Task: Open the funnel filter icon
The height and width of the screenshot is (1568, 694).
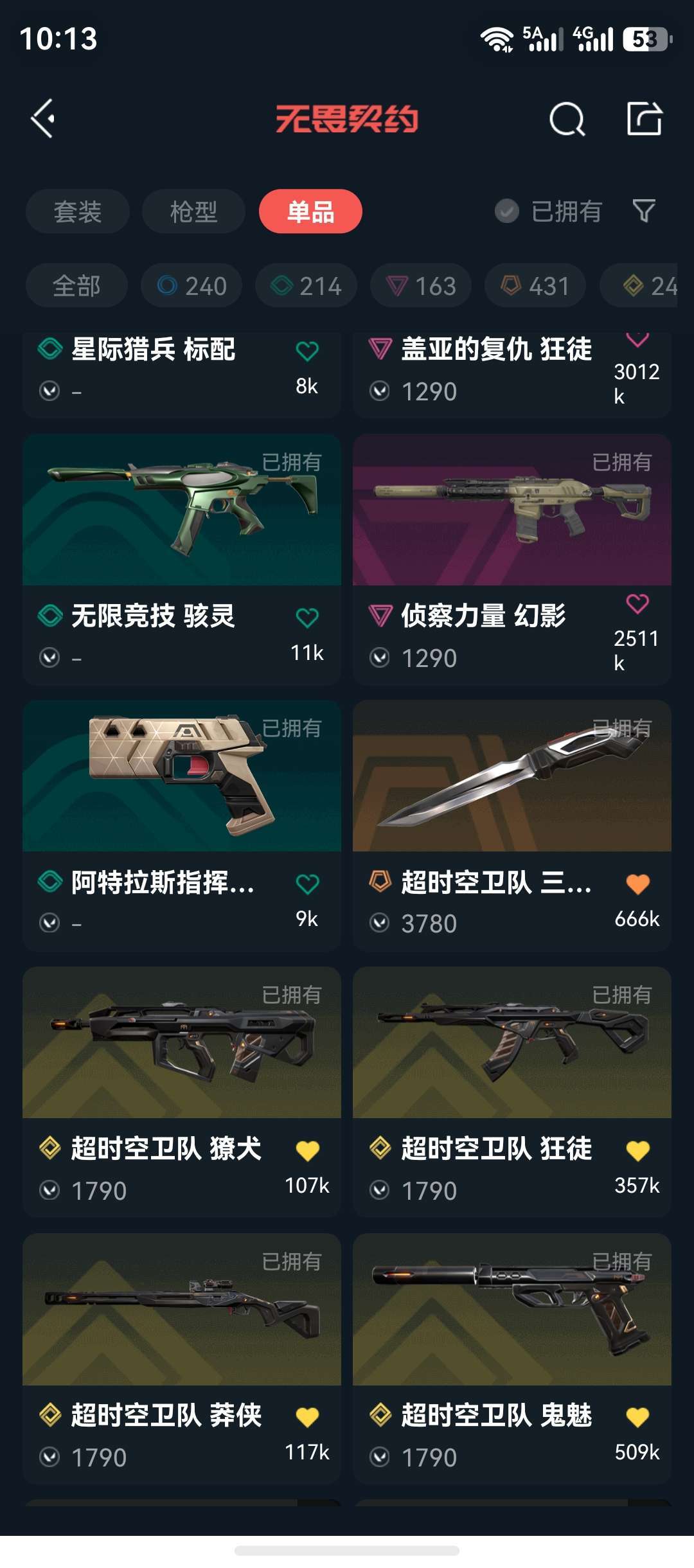Action: pos(643,211)
